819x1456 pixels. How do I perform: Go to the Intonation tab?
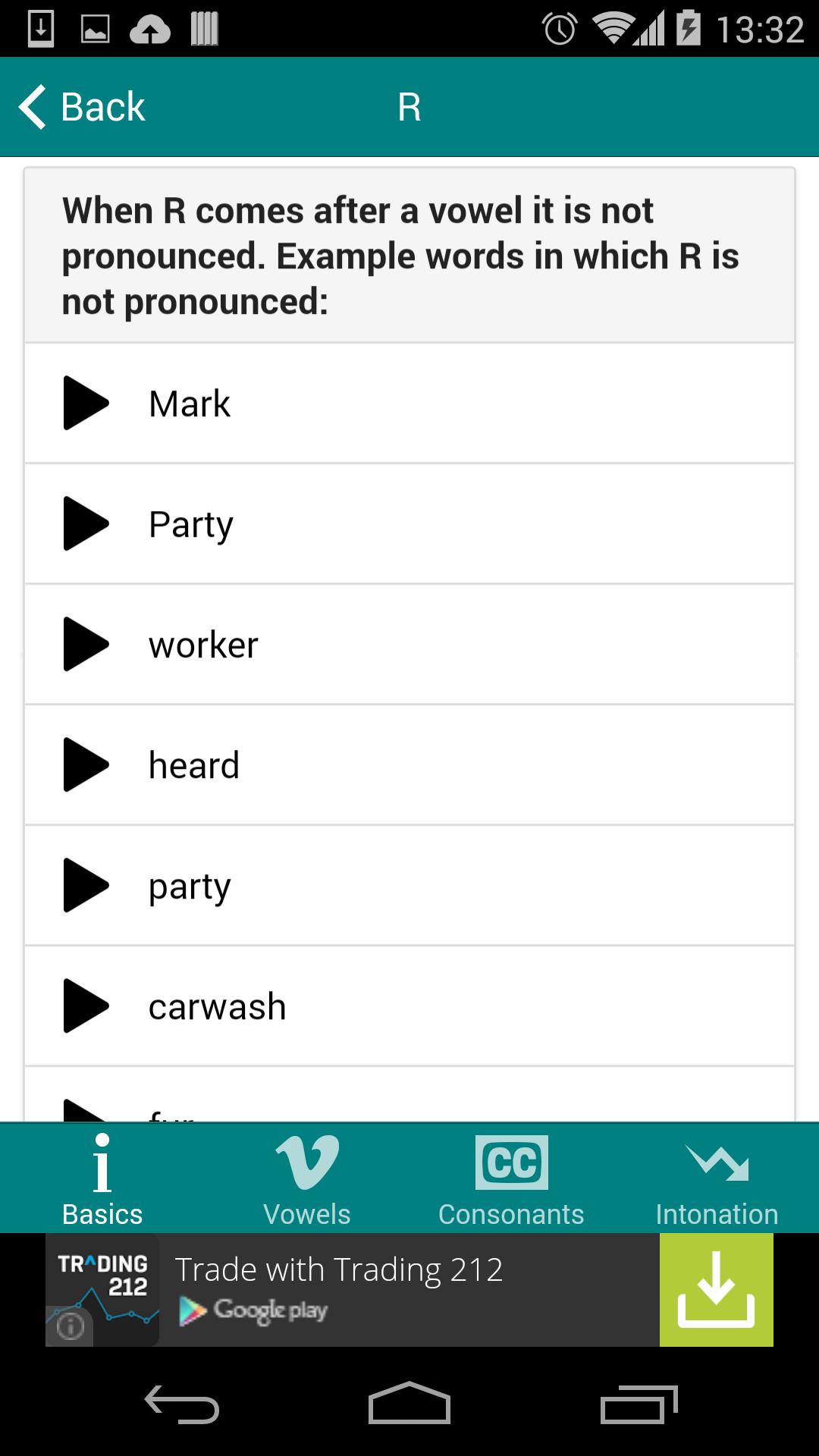coord(717,1178)
